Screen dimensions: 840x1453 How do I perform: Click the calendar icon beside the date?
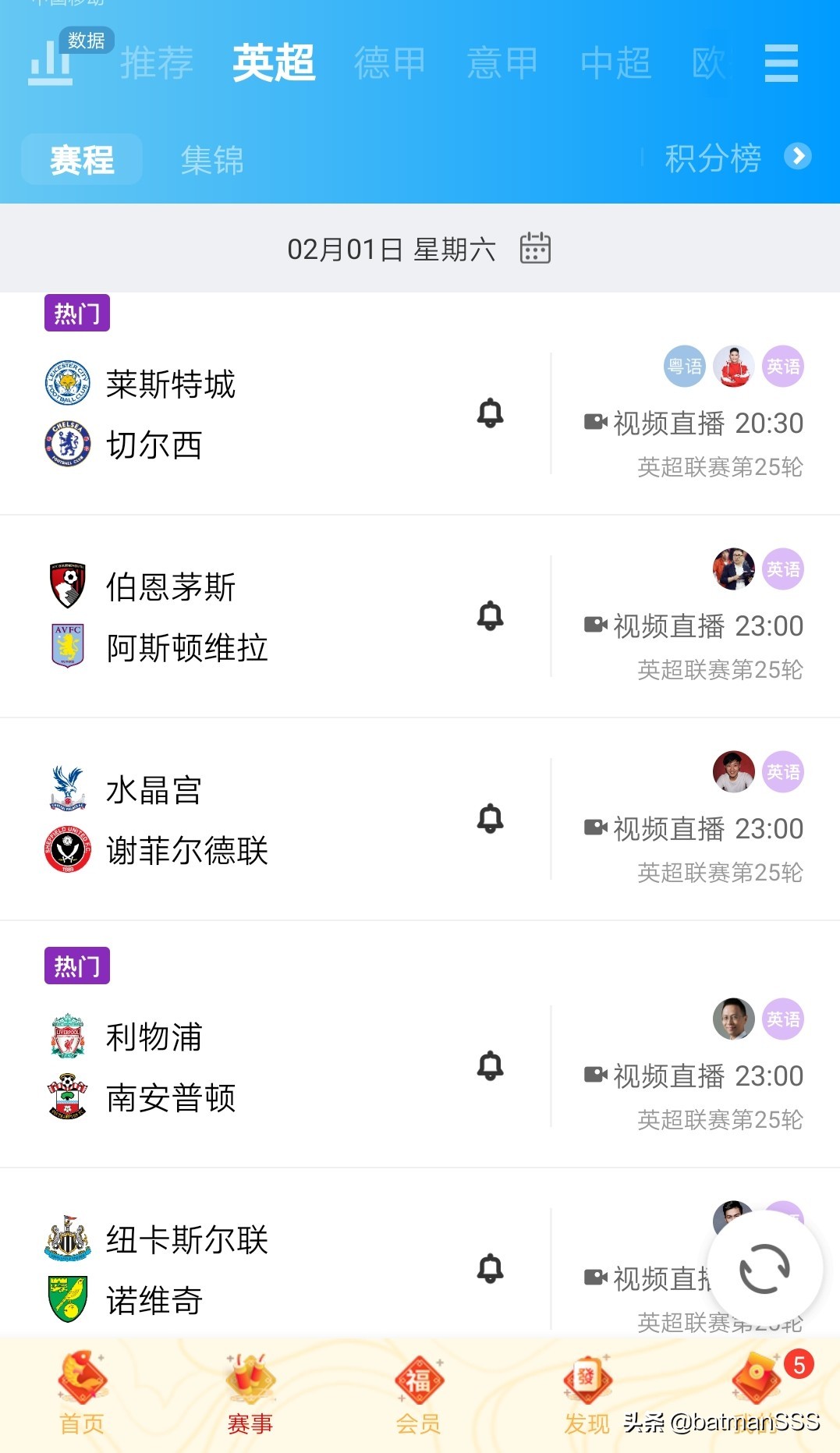click(x=536, y=248)
